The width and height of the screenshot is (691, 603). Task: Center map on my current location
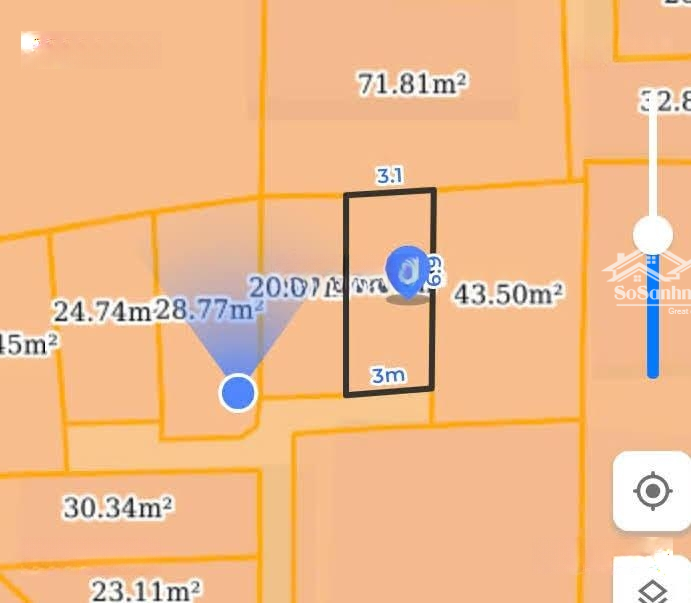(652, 491)
